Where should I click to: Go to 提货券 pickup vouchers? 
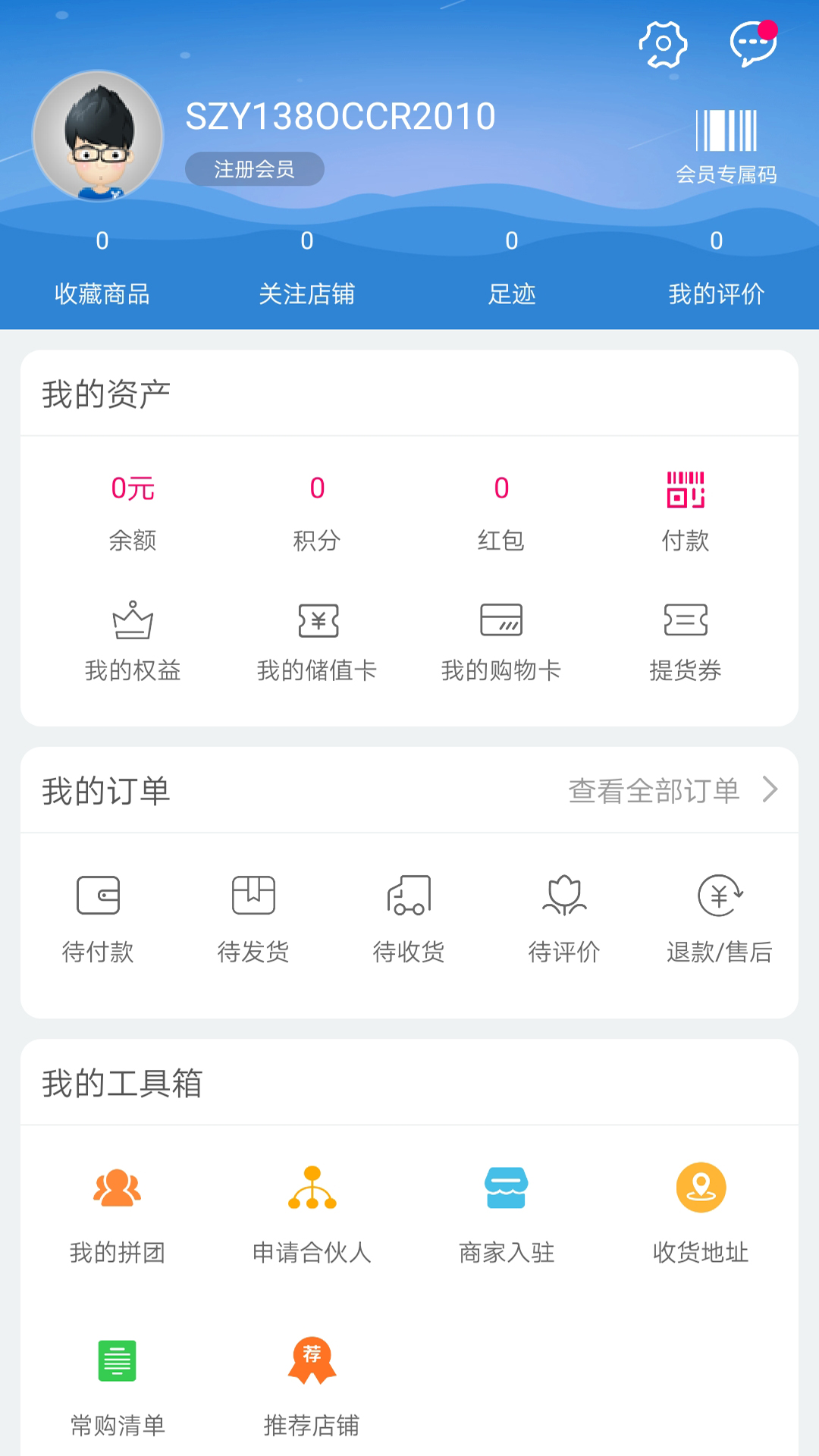(686, 642)
